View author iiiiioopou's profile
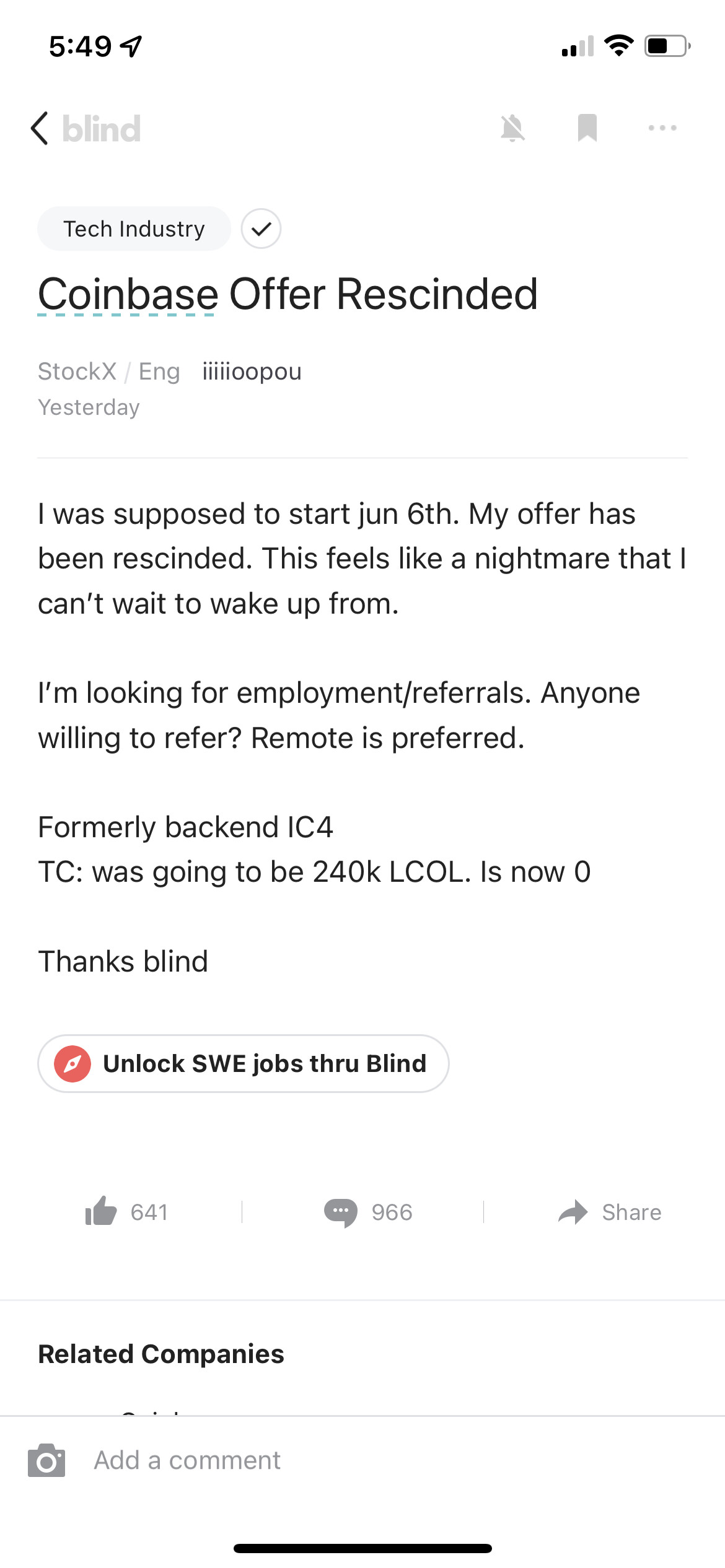This screenshot has height=1568, width=725. click(252, 372)
